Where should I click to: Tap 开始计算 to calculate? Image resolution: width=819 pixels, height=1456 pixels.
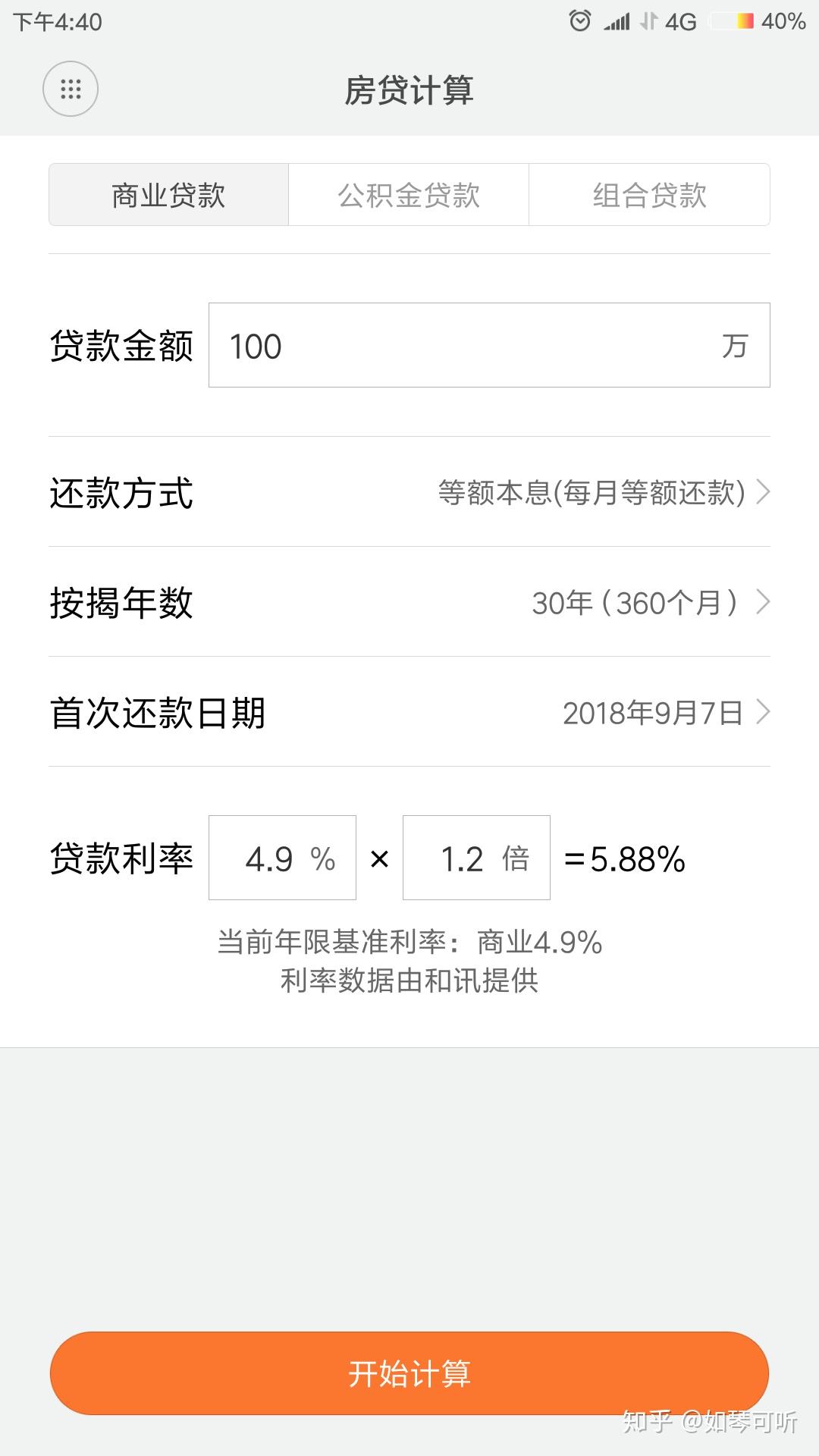pyautogui.click(x=409, y=1373)
